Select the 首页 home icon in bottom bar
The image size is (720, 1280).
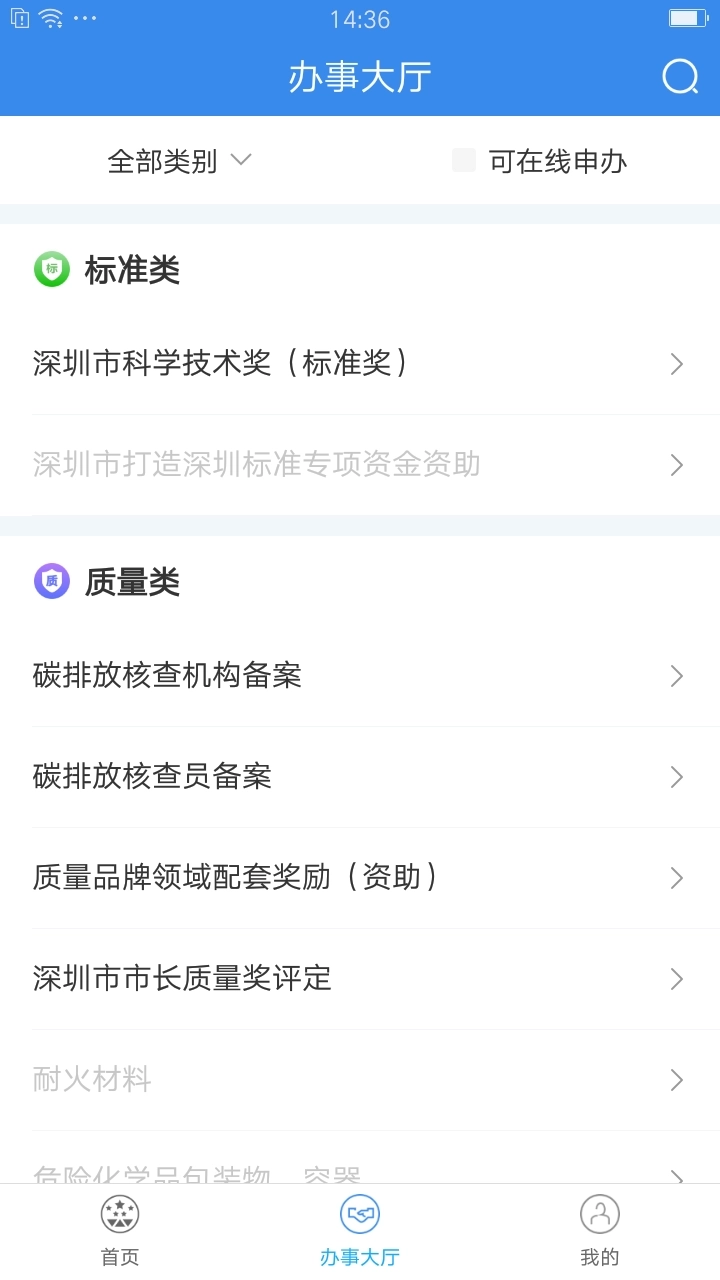119,1214
